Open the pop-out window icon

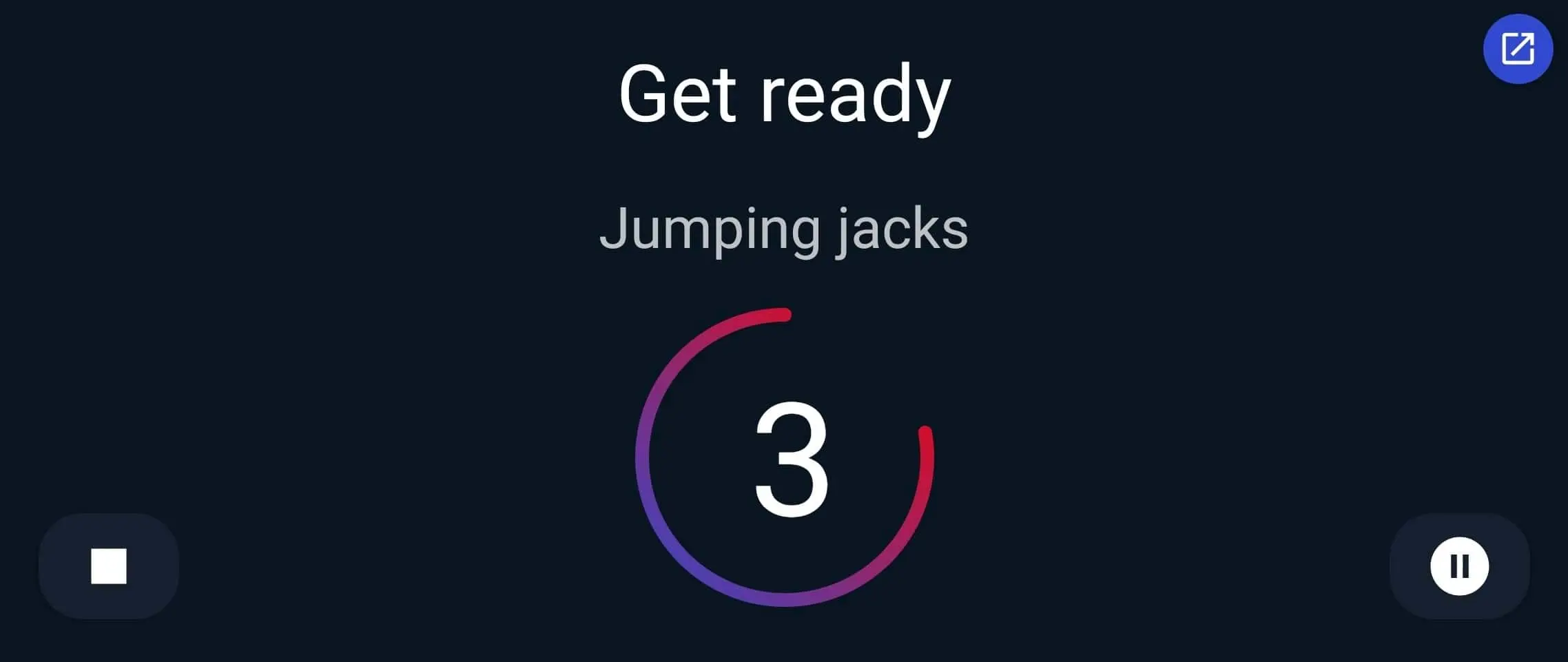click(x=1518, y=49)
